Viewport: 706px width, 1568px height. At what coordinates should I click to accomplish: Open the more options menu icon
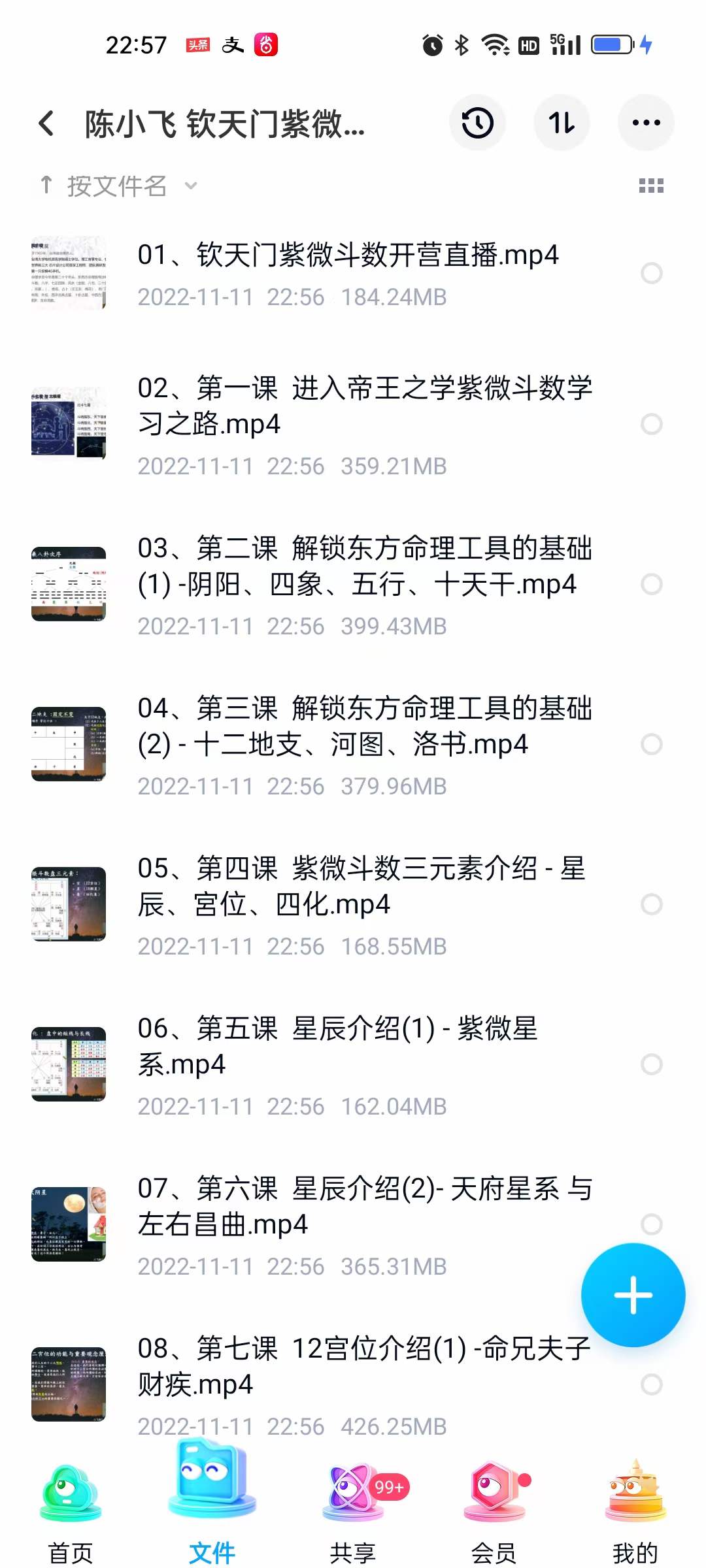point(646,123)
